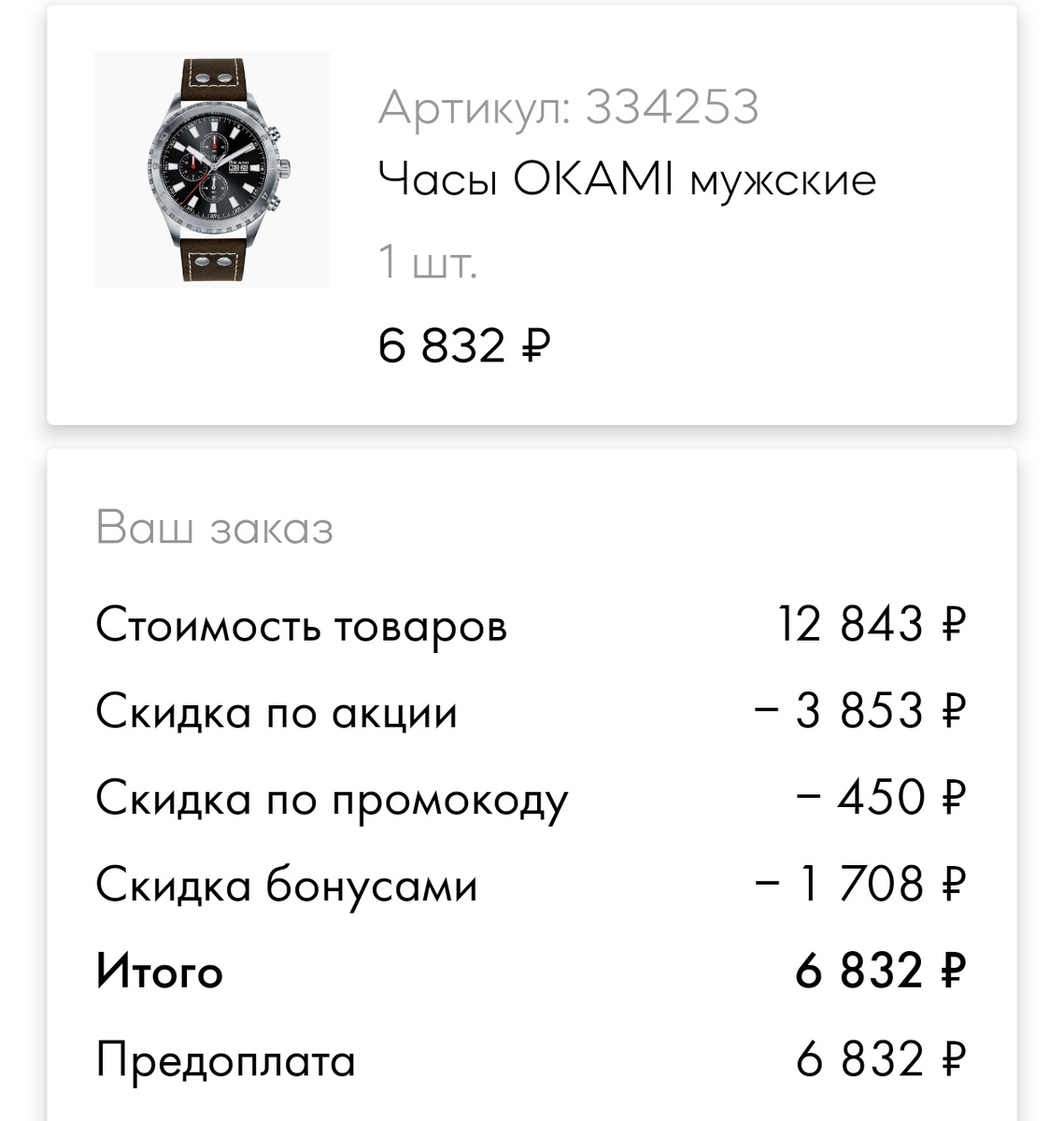The height and width of the screenshot is (1121, 1064).
Task: Click the OKAMI watch product image
Action: pos(210,170)
